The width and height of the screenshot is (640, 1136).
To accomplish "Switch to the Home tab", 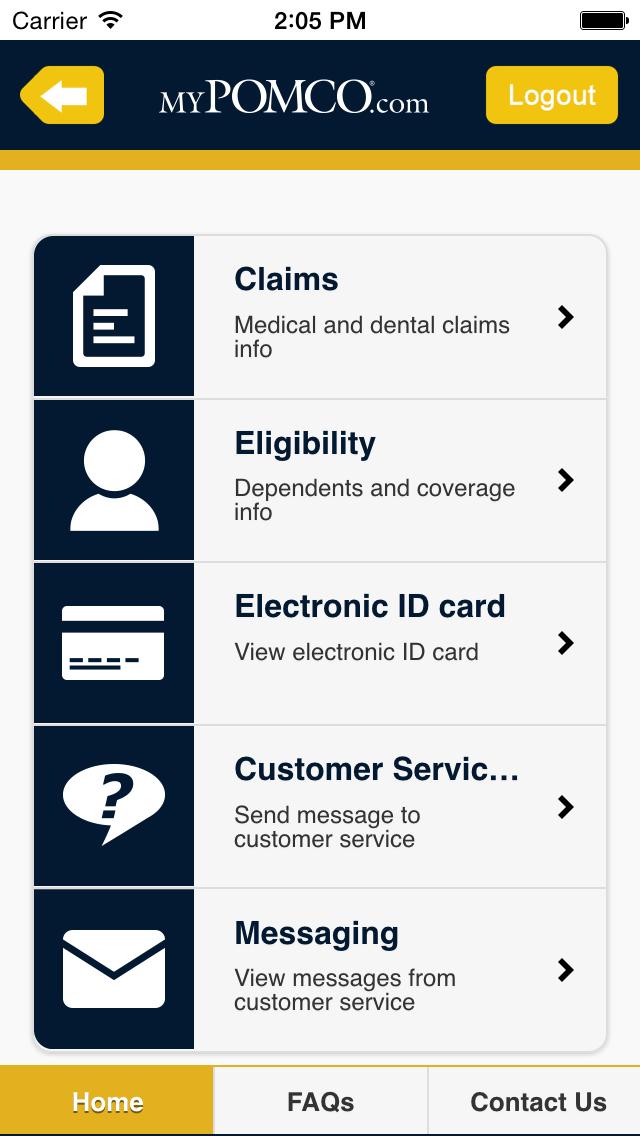I will click(x=107, y=1101).
